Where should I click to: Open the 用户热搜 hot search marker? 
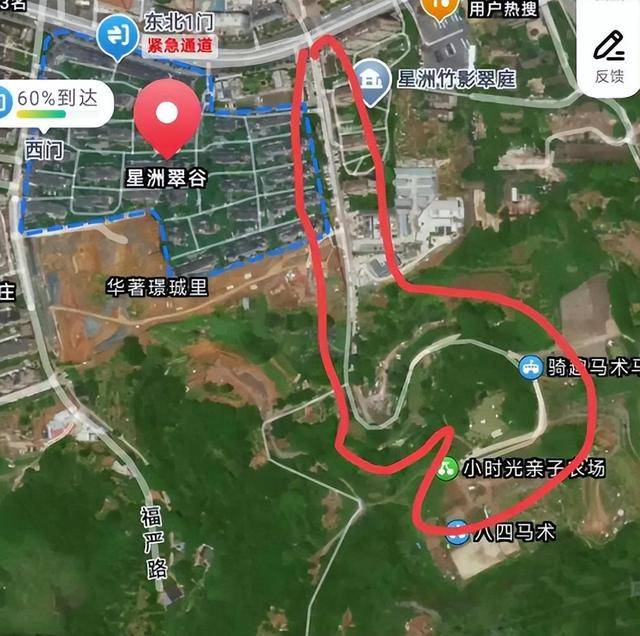[439, 8]
